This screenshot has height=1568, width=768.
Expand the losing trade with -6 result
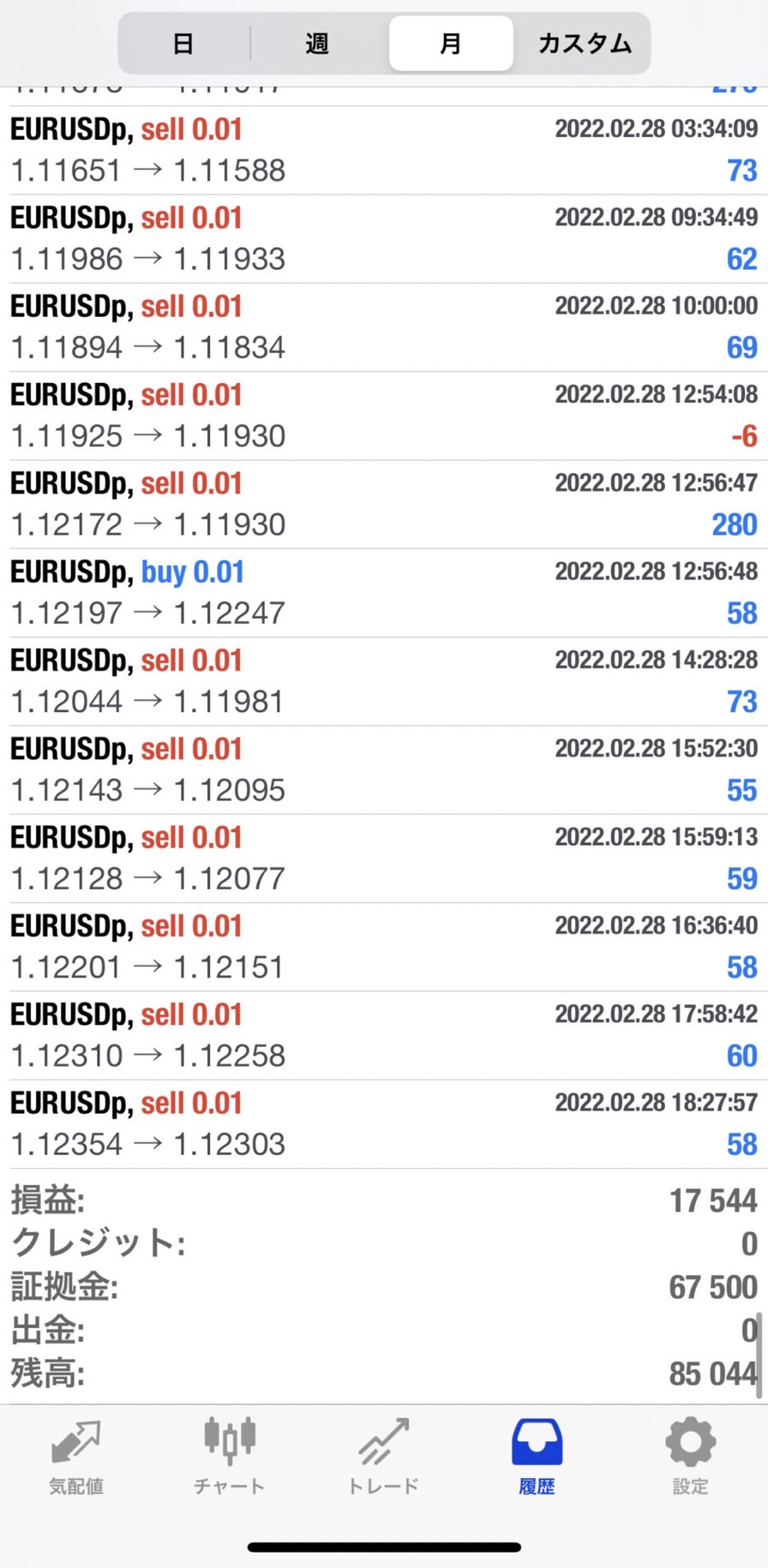384,416
